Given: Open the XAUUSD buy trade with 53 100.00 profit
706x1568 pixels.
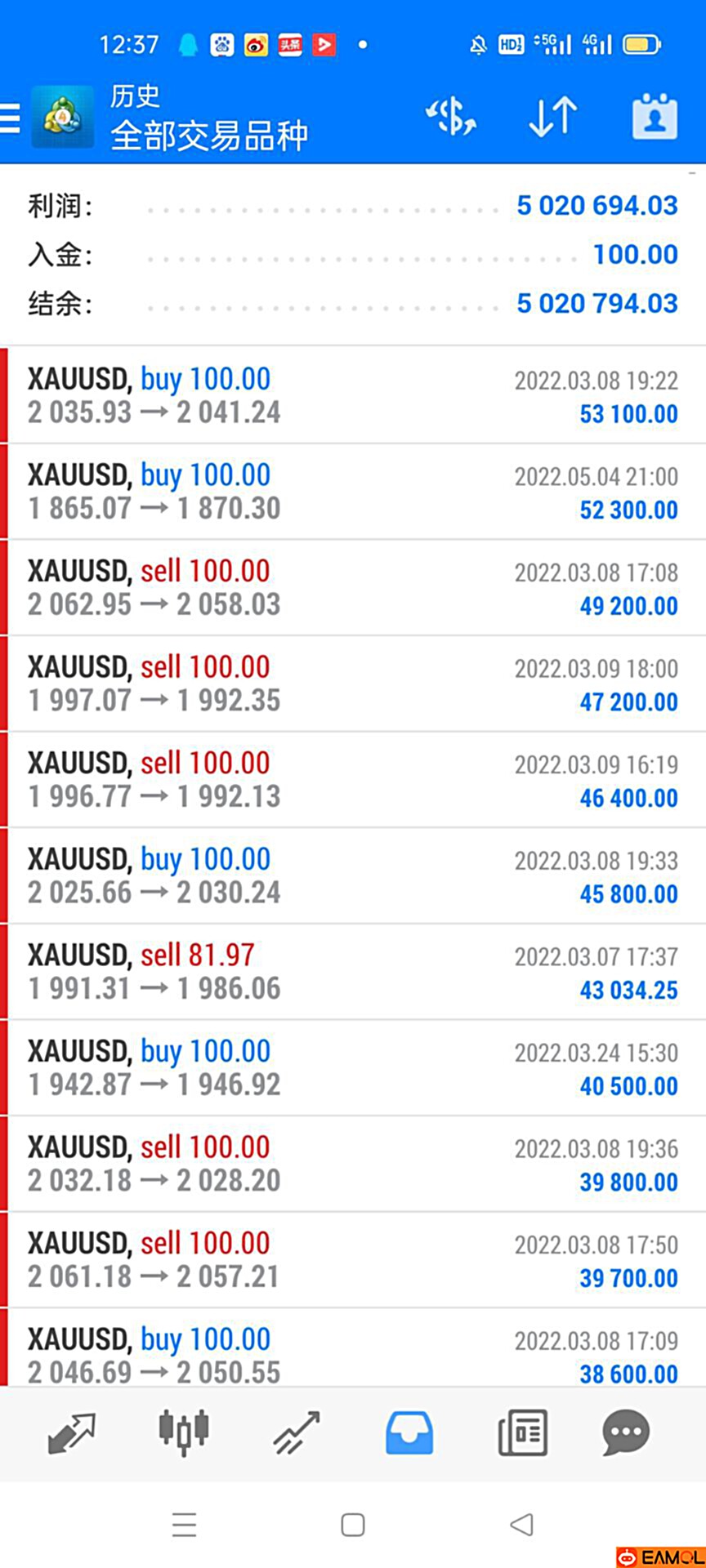Looking at the screenshot, I should click(x=353, y=396).
